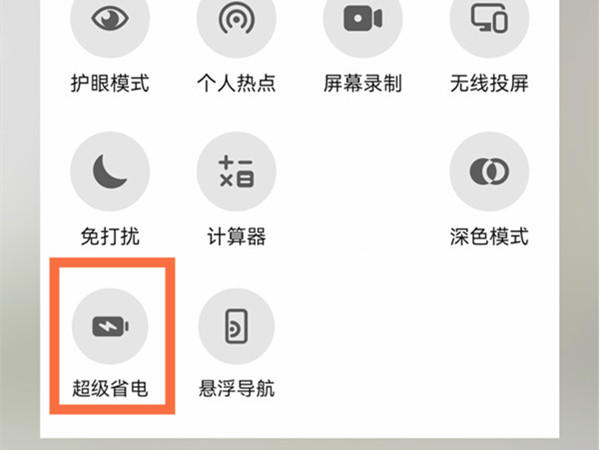Viewport: 600px width, 450px height.
Task: Open 无线投屏 wireless screen casting
Action: (489, 19)
